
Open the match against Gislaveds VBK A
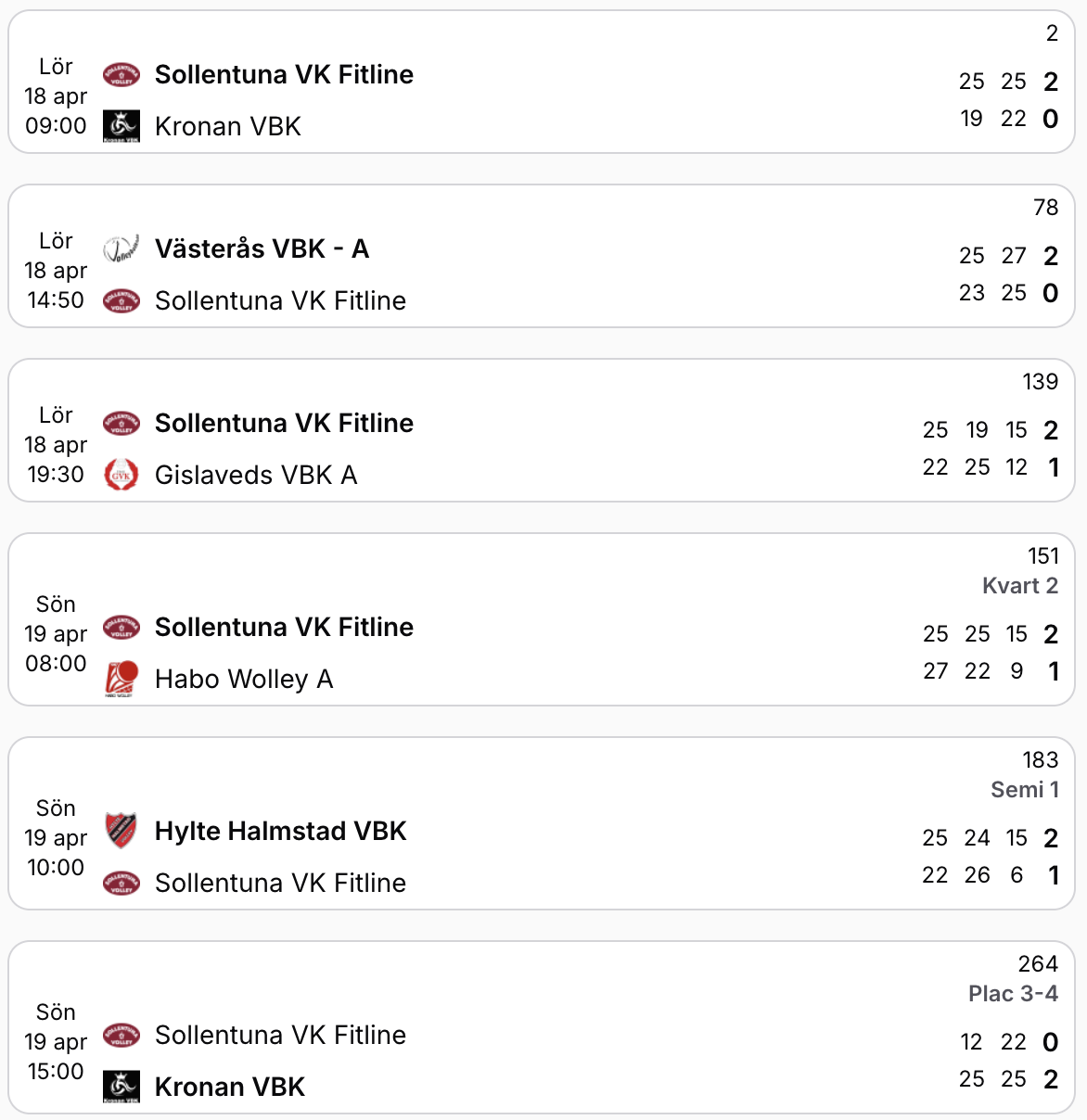point(542,431)
